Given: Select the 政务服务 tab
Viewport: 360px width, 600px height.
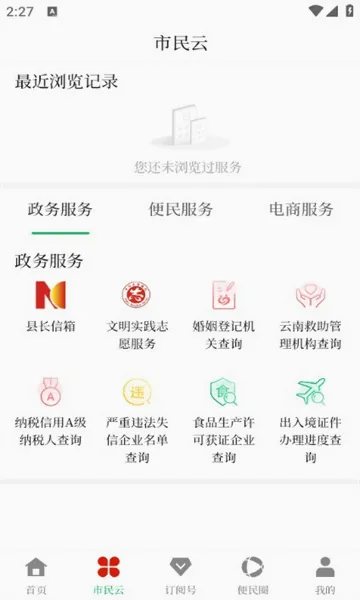Looking at the screenshot, I should 60,209.
